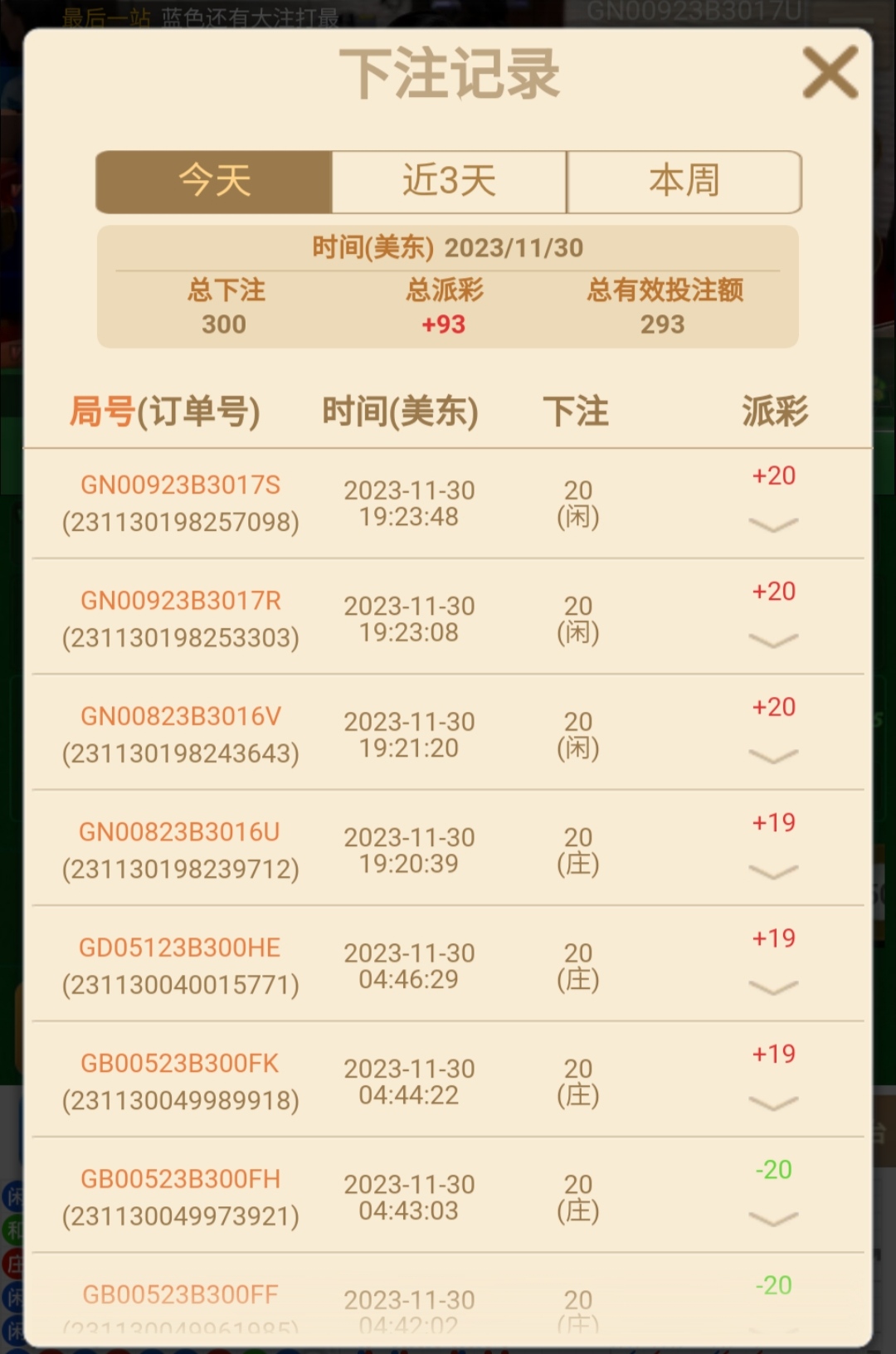Expand details for round GN00823B3016U

772,871
